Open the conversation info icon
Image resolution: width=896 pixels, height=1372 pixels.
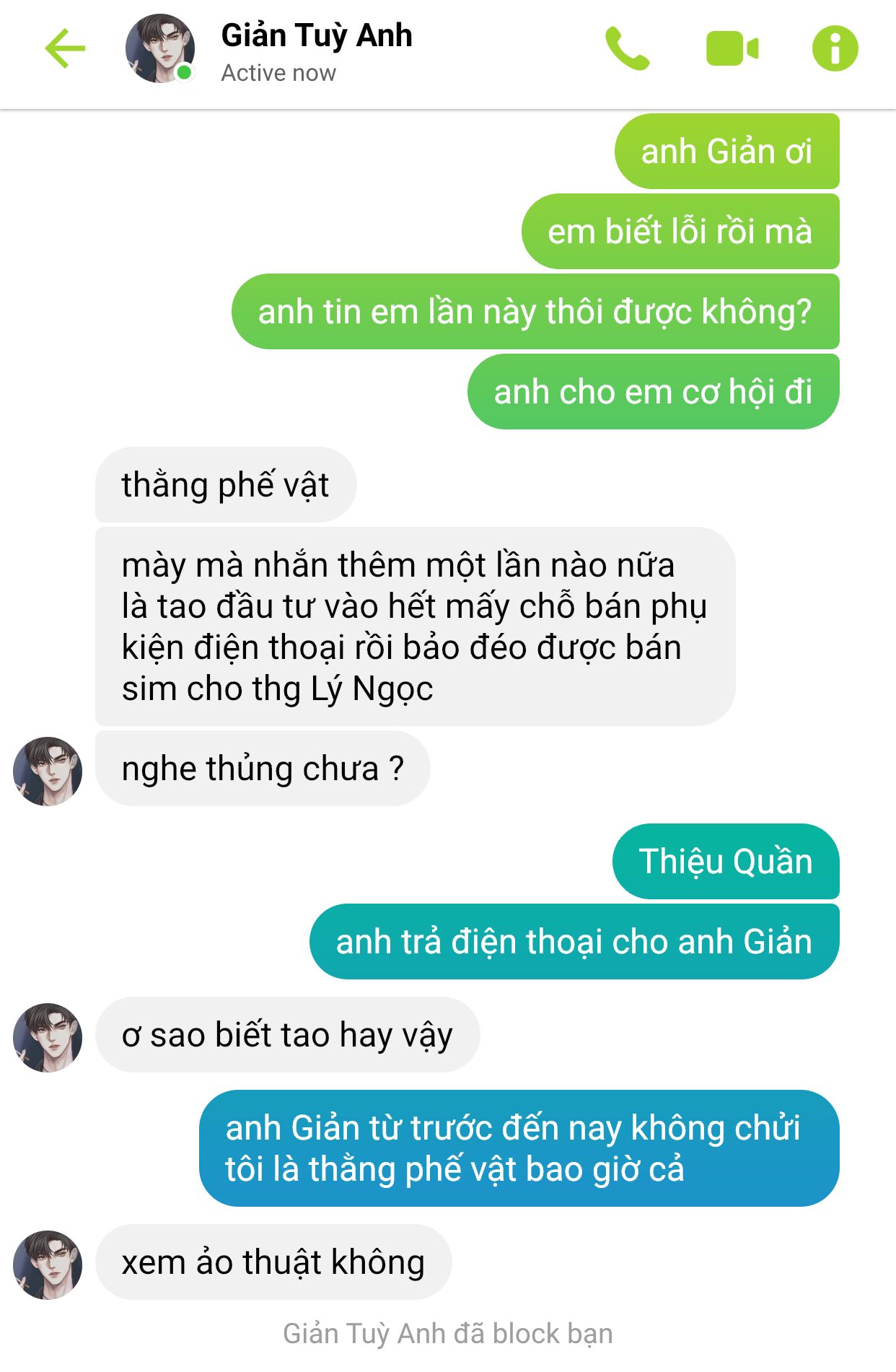tap(835, 48)
